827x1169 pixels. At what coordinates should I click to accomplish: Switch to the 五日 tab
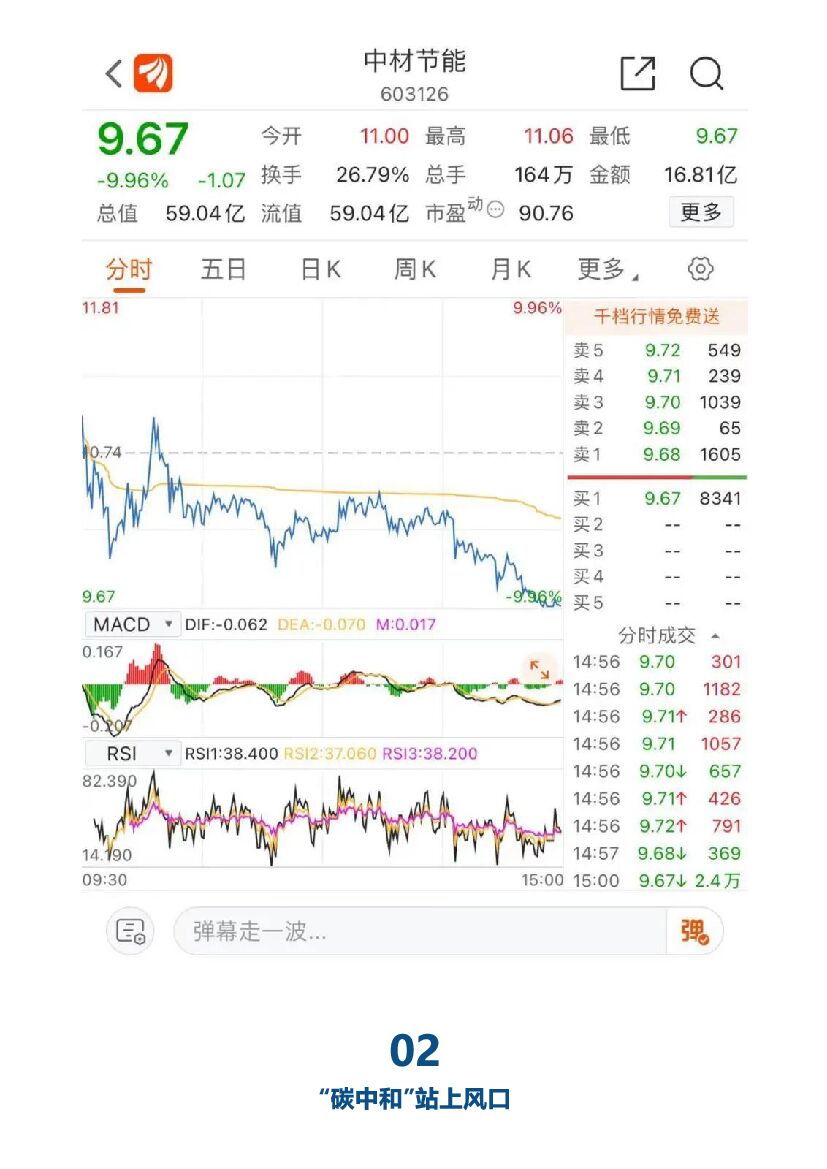point(222,269)
